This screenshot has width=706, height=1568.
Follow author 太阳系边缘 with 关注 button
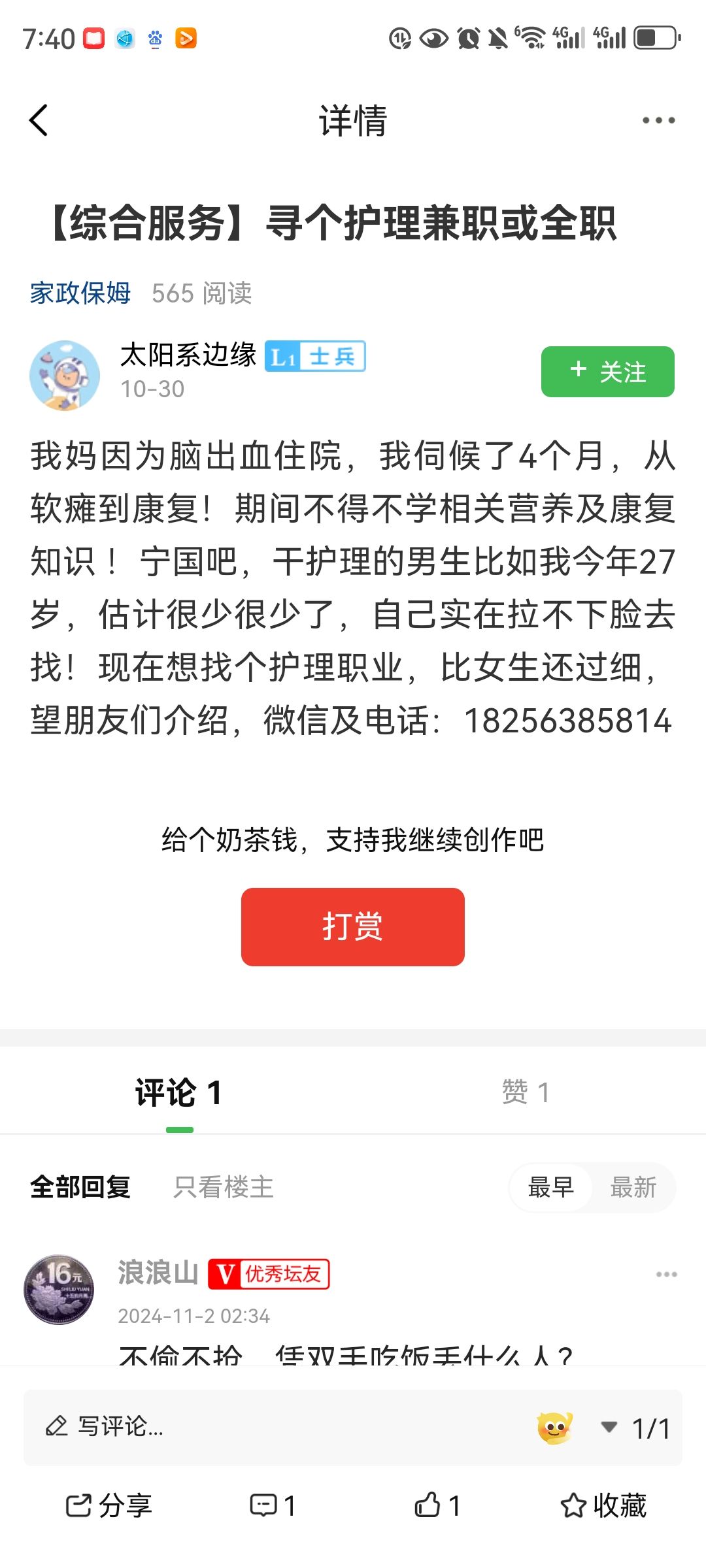pyautogui.click(x=607, y=372)
